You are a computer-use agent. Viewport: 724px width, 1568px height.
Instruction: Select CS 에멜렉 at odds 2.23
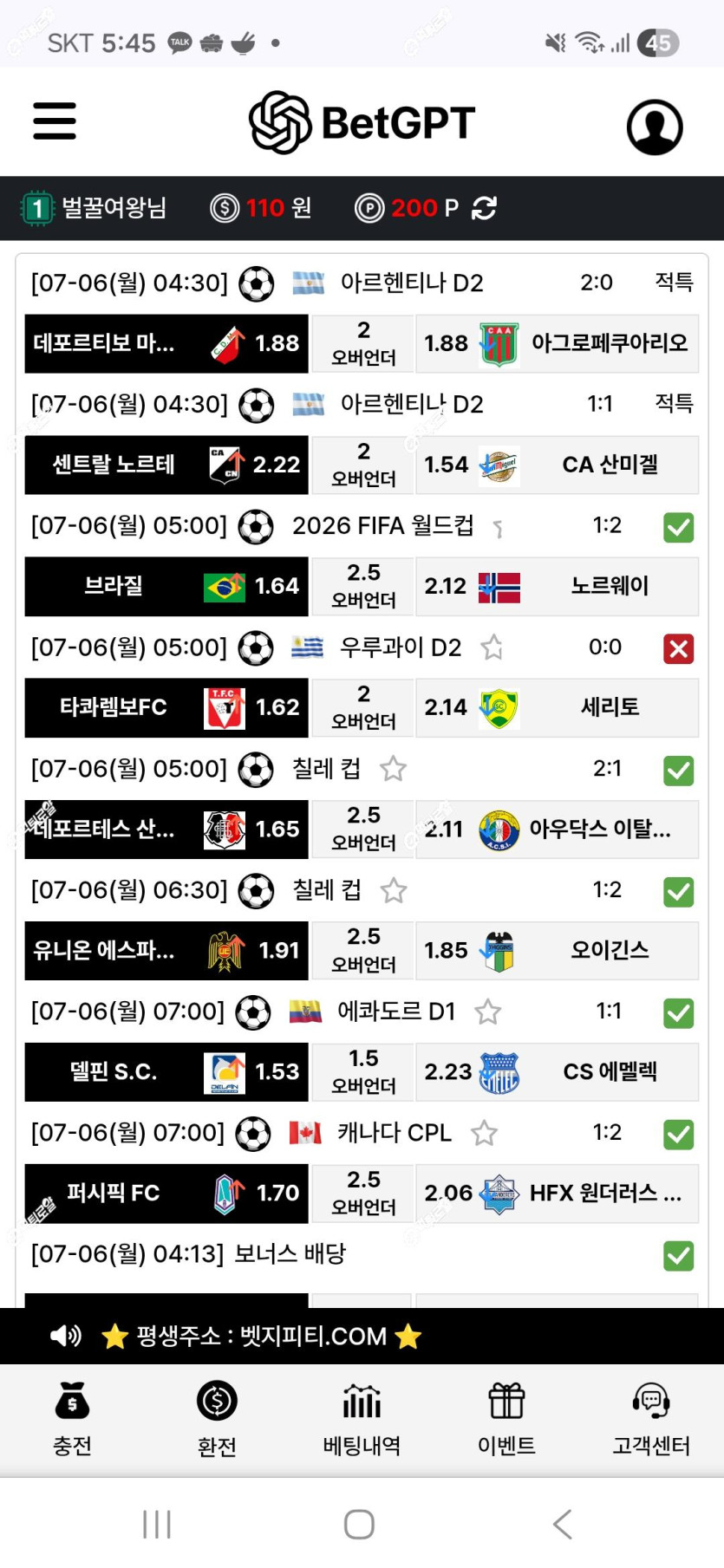[558, 1072]
